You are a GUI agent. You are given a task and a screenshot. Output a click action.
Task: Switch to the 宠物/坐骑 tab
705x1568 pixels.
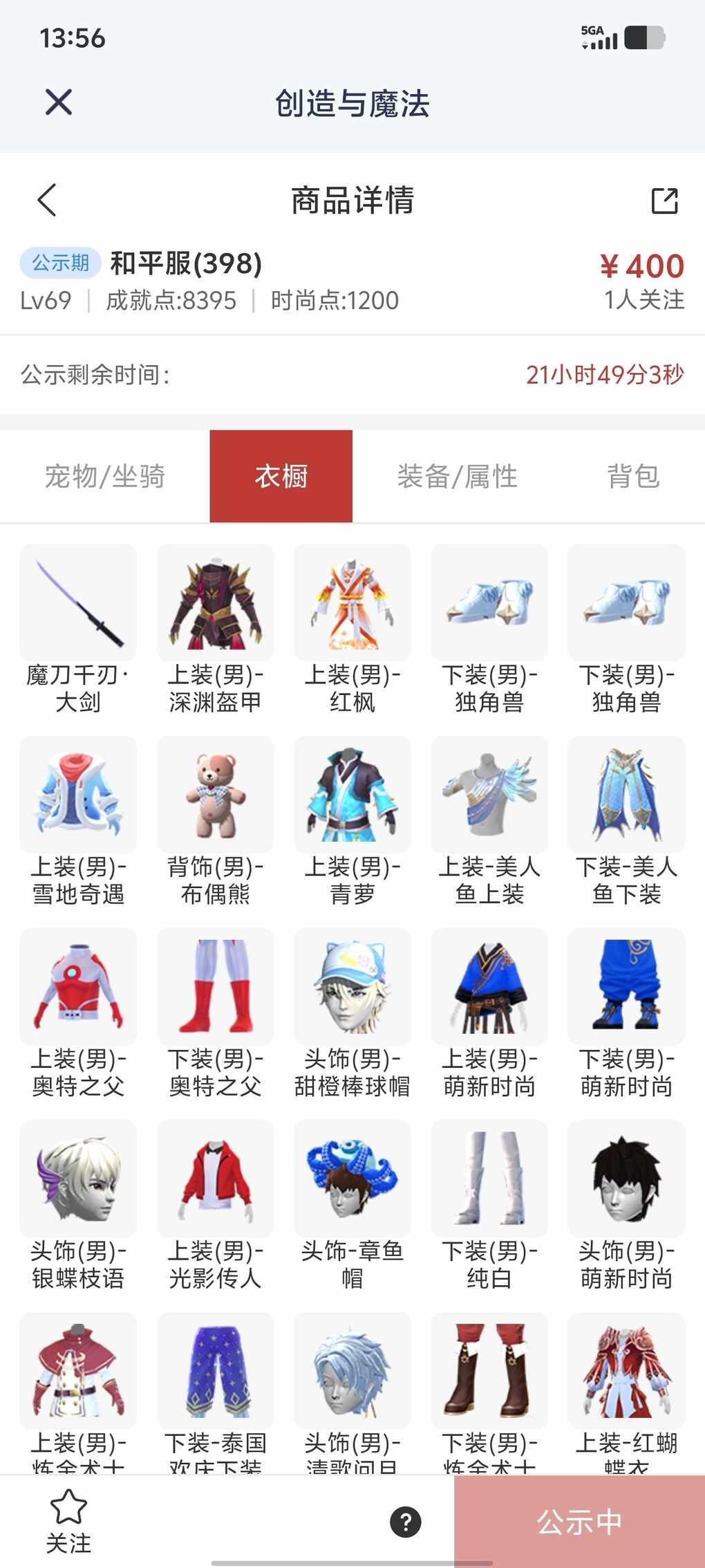[x=105, y=477]
